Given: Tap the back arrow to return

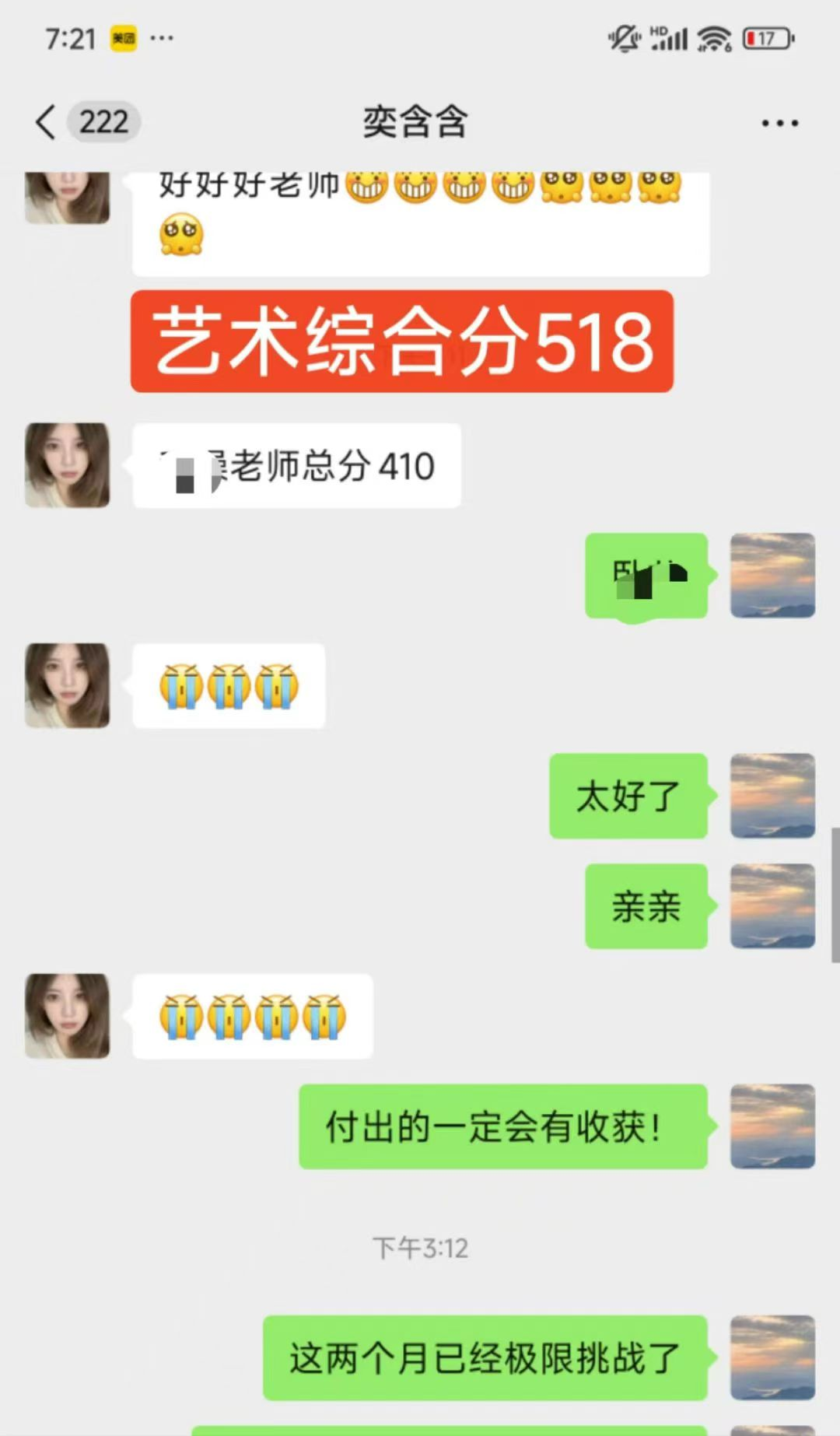Looking at the screenshot, I should 44,121.
